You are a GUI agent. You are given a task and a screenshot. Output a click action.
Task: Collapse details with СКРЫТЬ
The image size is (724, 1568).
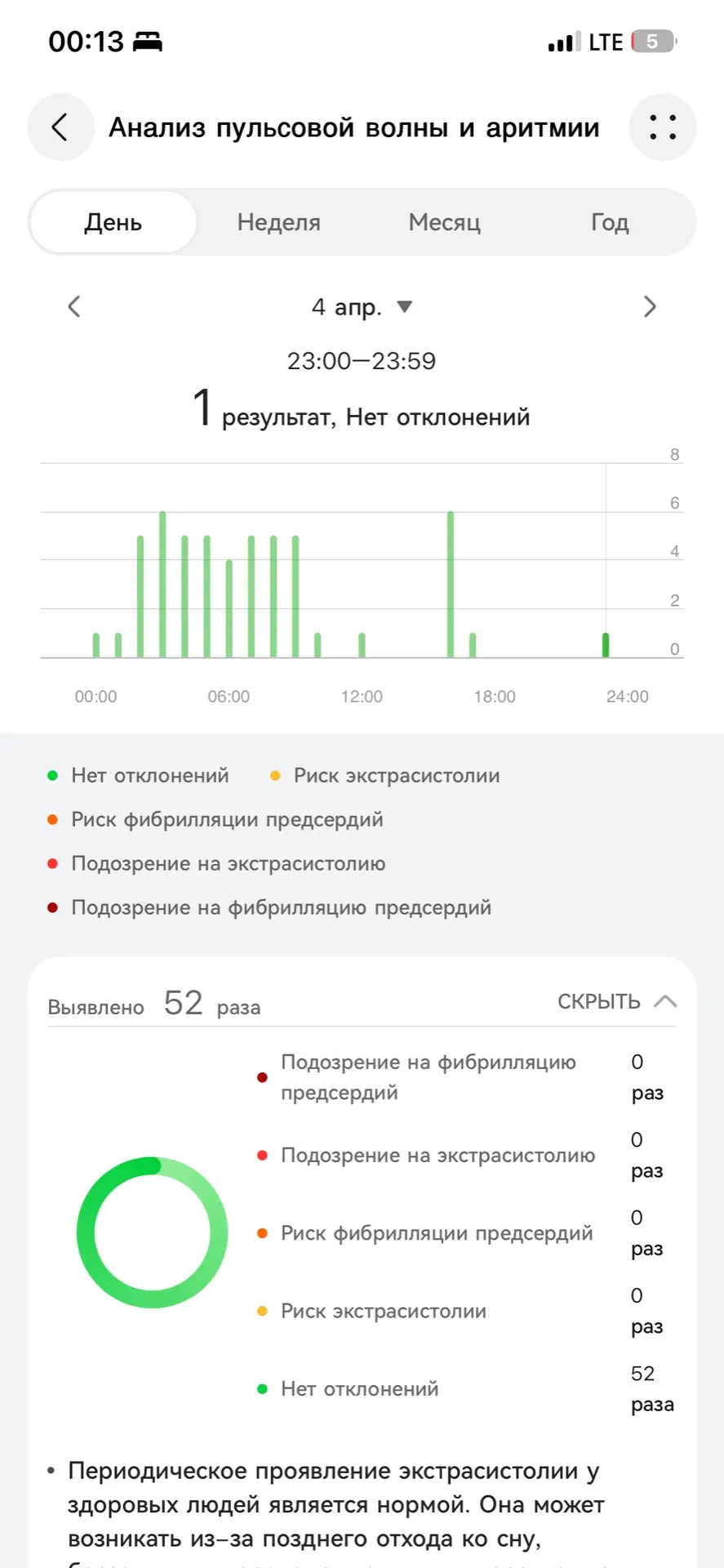(x=616, y=1001)
